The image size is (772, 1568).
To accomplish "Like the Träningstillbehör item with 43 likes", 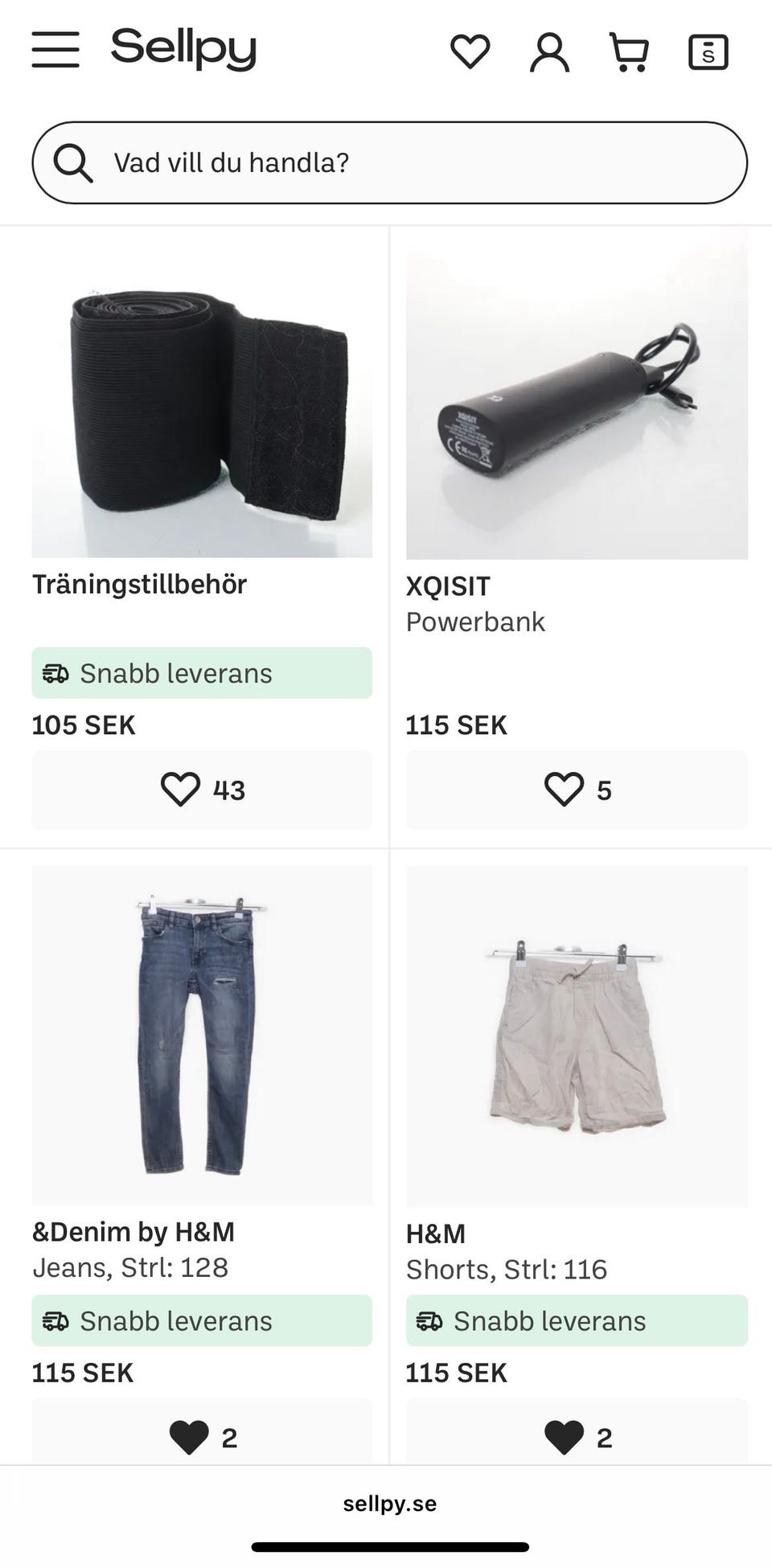I will pos(202,790).
